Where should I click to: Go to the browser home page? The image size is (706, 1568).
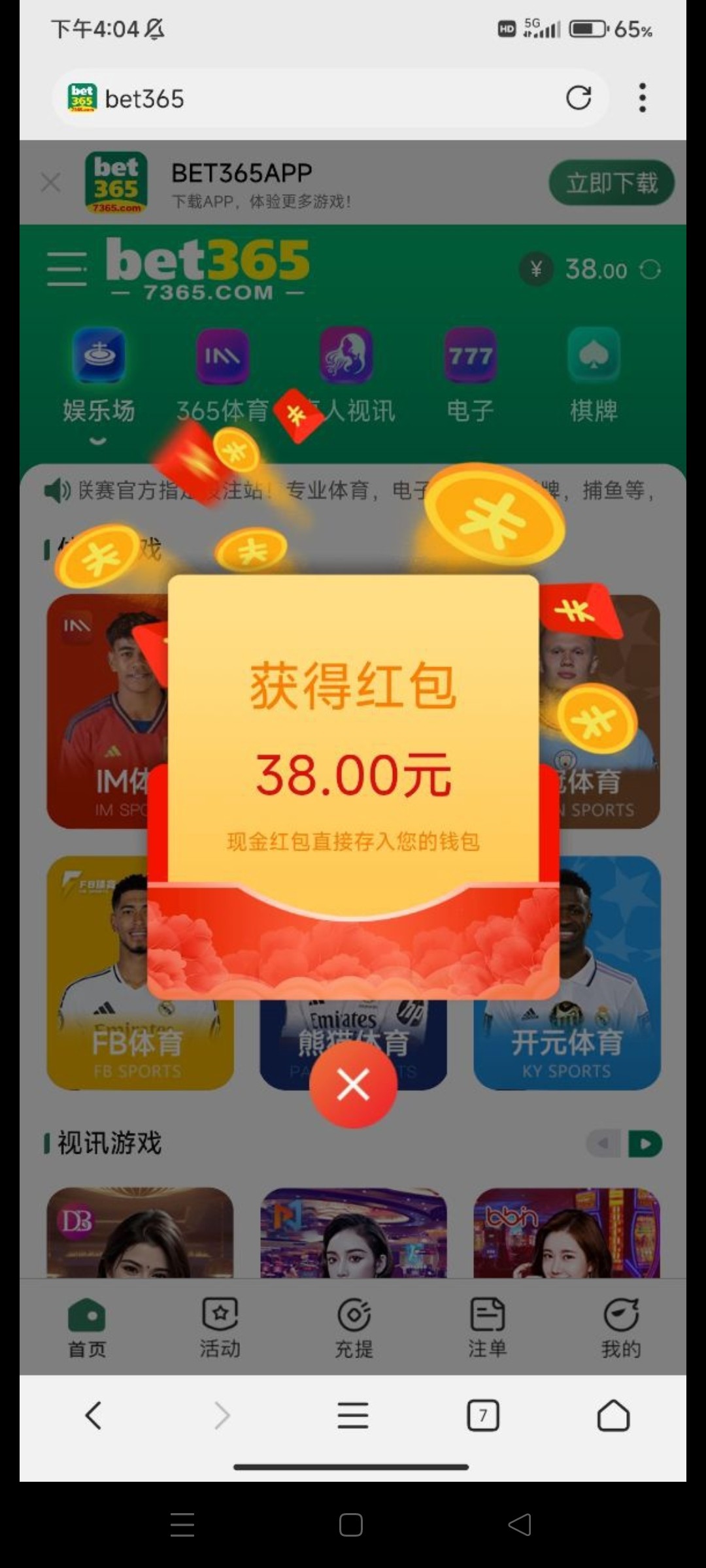pyautogui.click(x=613, y=1416)
